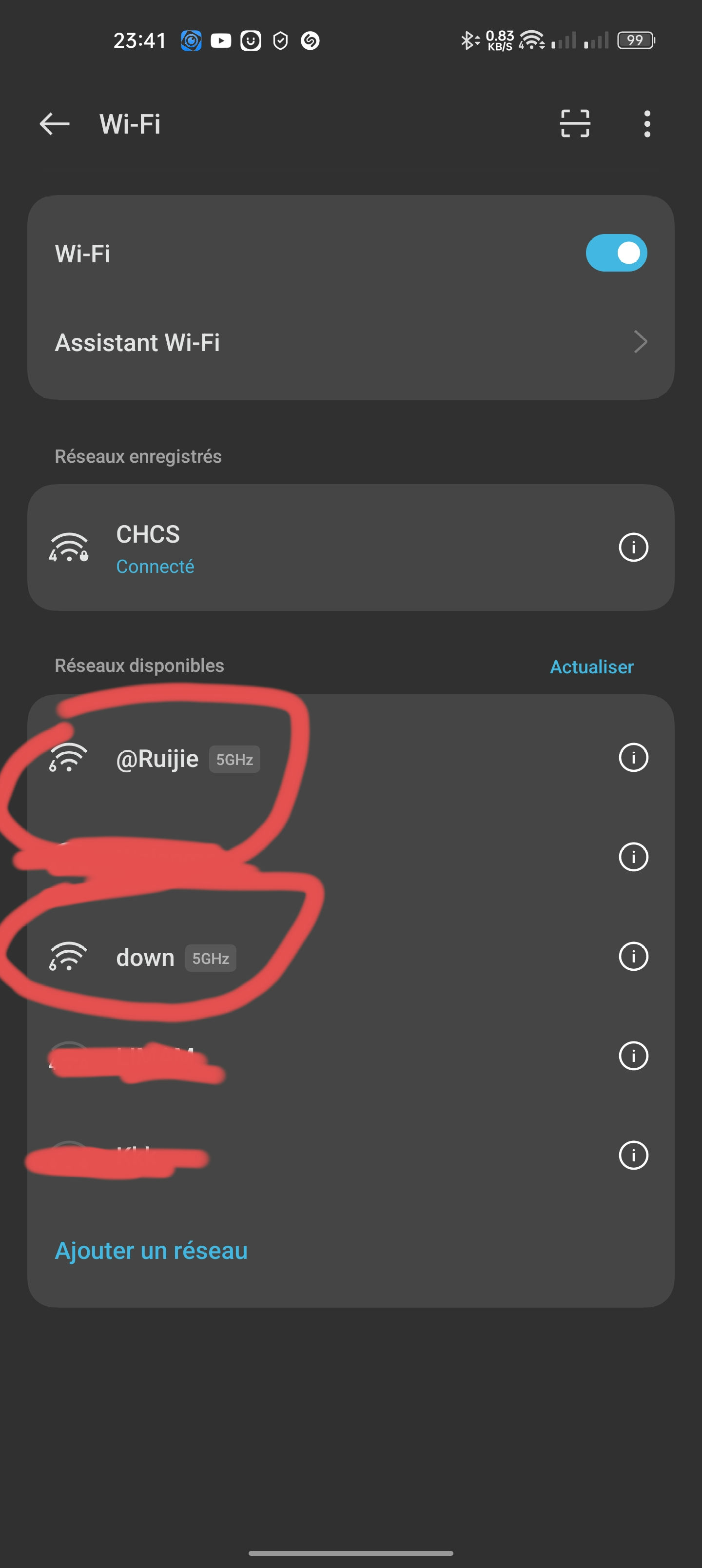Open the QR code scanner icon
Image resolution: width=702 pixels, height=1568 pixels.
coord(575,123)
